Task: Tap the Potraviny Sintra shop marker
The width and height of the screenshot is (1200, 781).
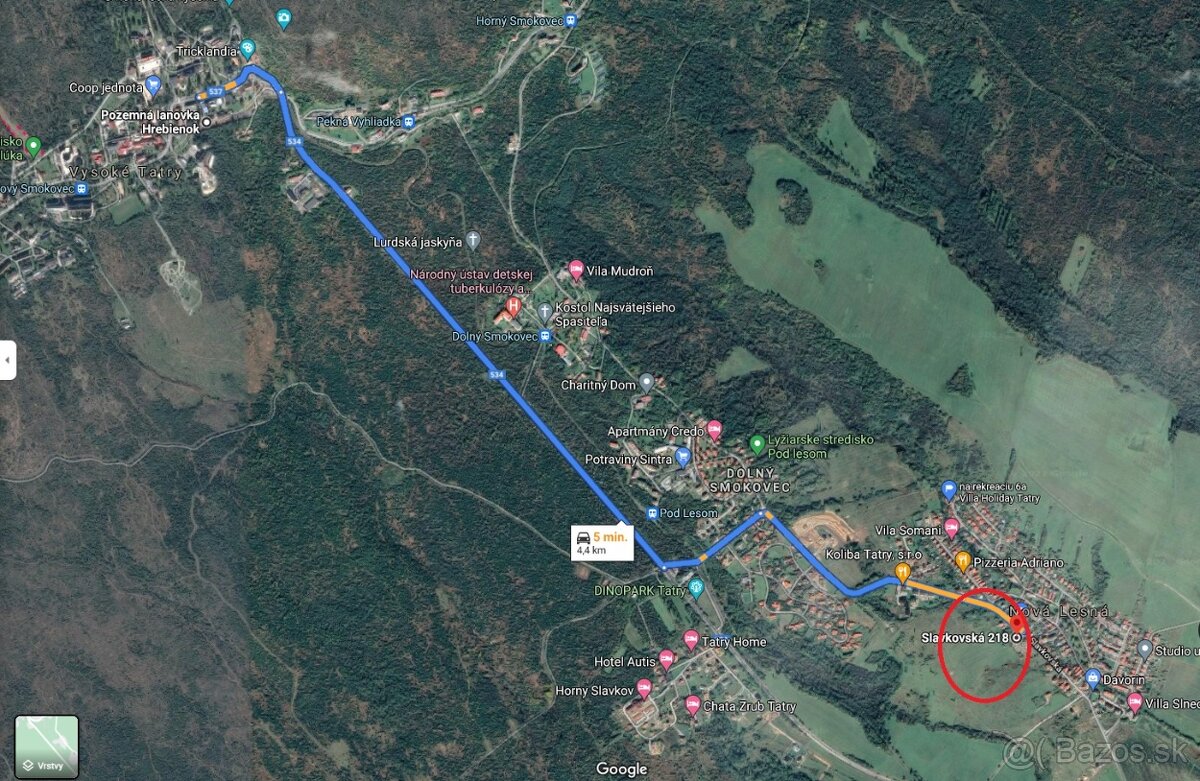Action: point(683,458)
